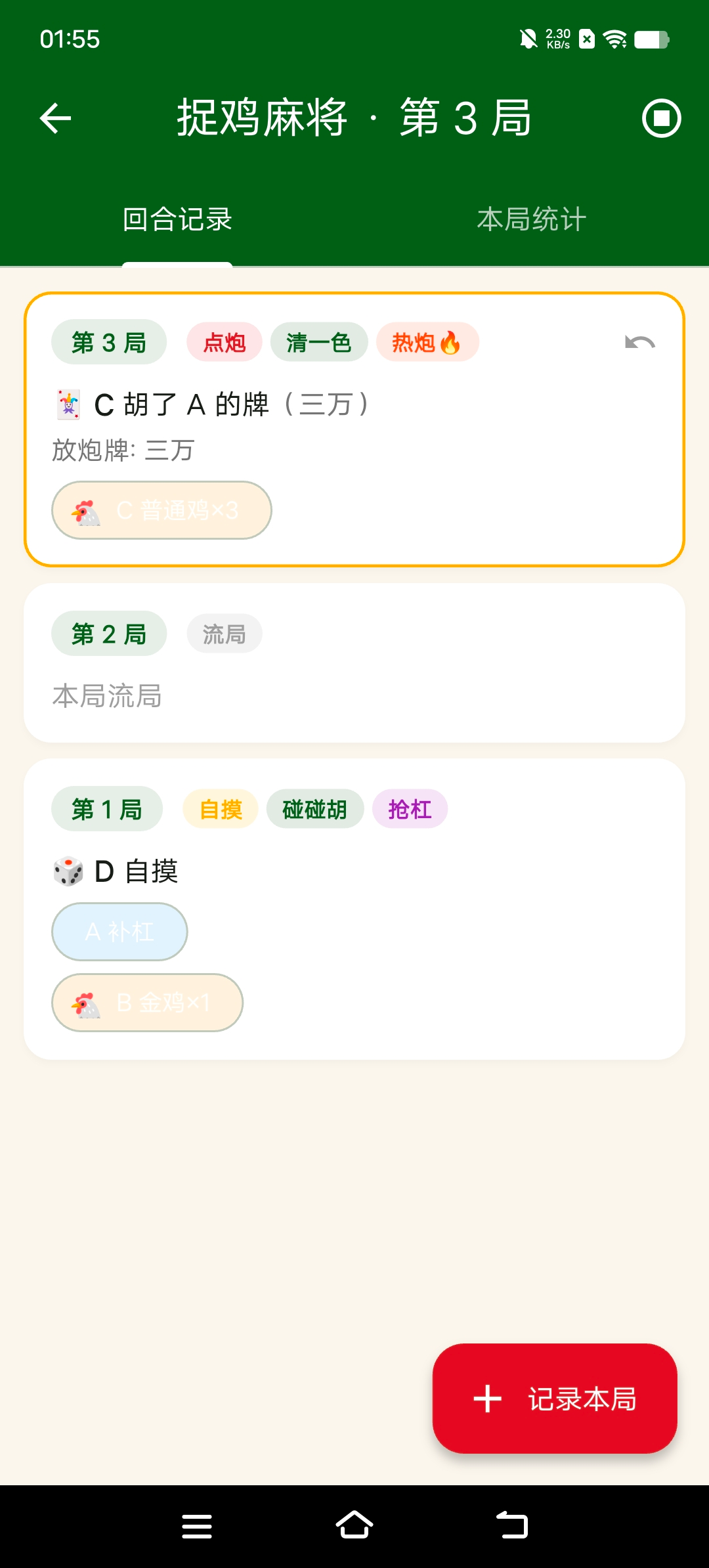
Task: Switch to the 本局统计 tab
Action: coord(530,219)
